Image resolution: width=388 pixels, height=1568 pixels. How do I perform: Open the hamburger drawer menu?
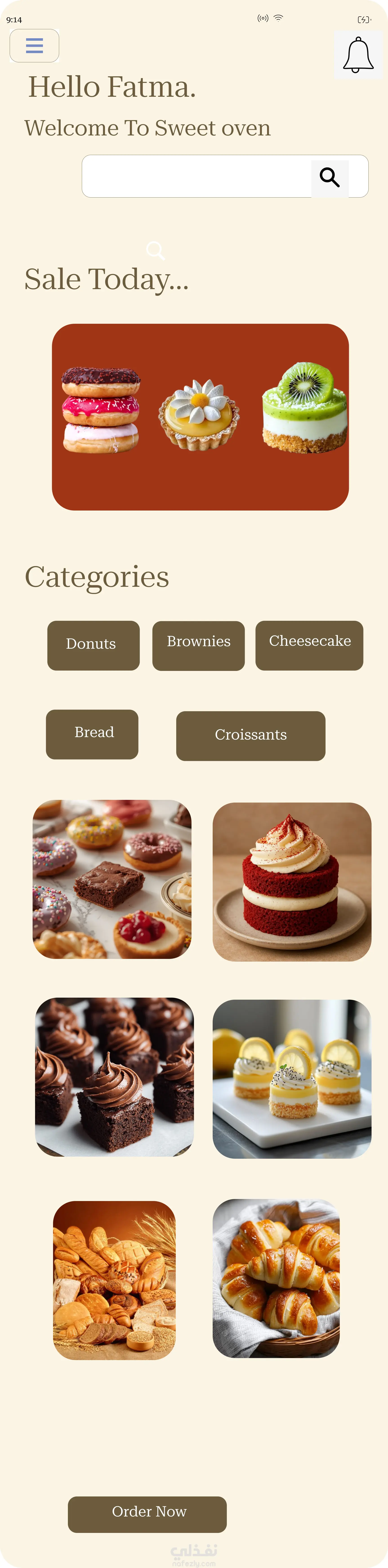[x=34, y=46]
